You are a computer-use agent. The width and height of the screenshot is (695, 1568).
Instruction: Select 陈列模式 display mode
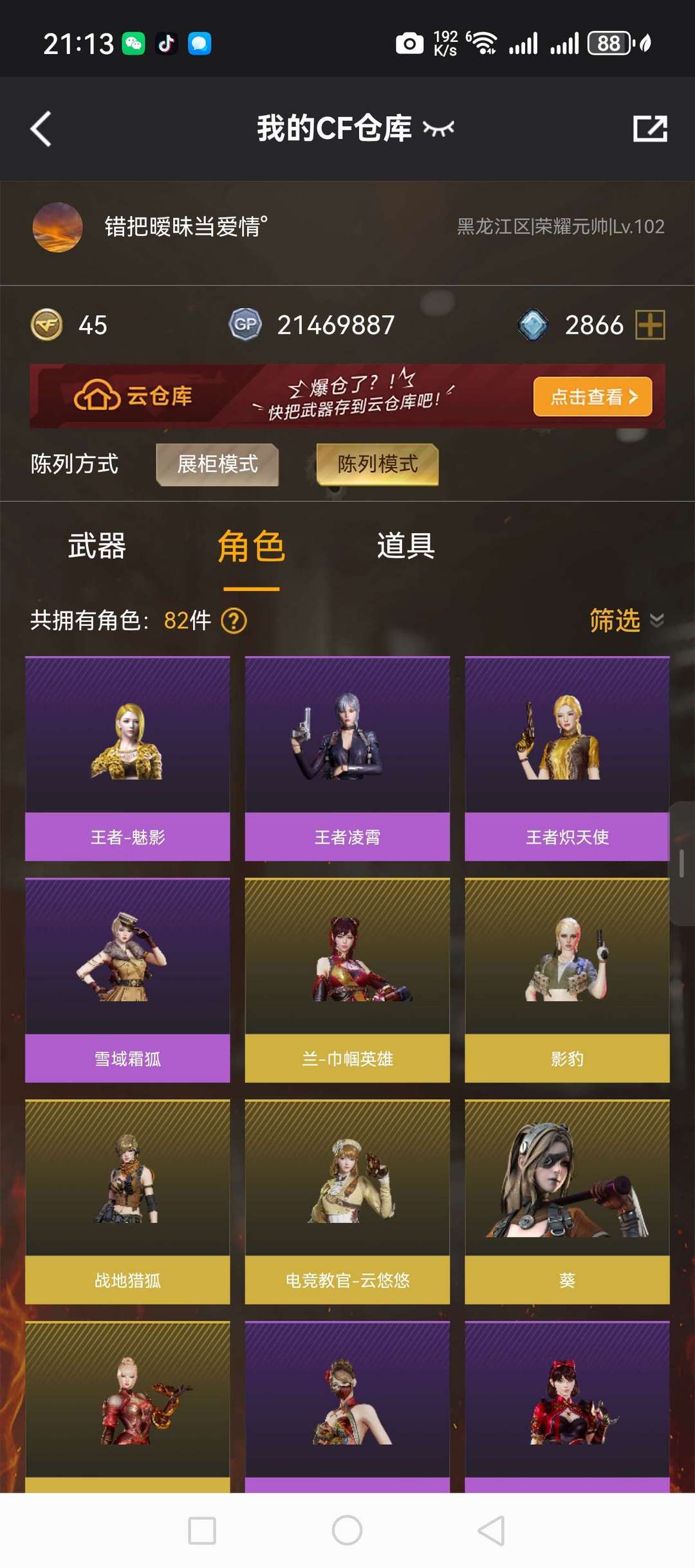pyautogui.click(x=378, y=464)
